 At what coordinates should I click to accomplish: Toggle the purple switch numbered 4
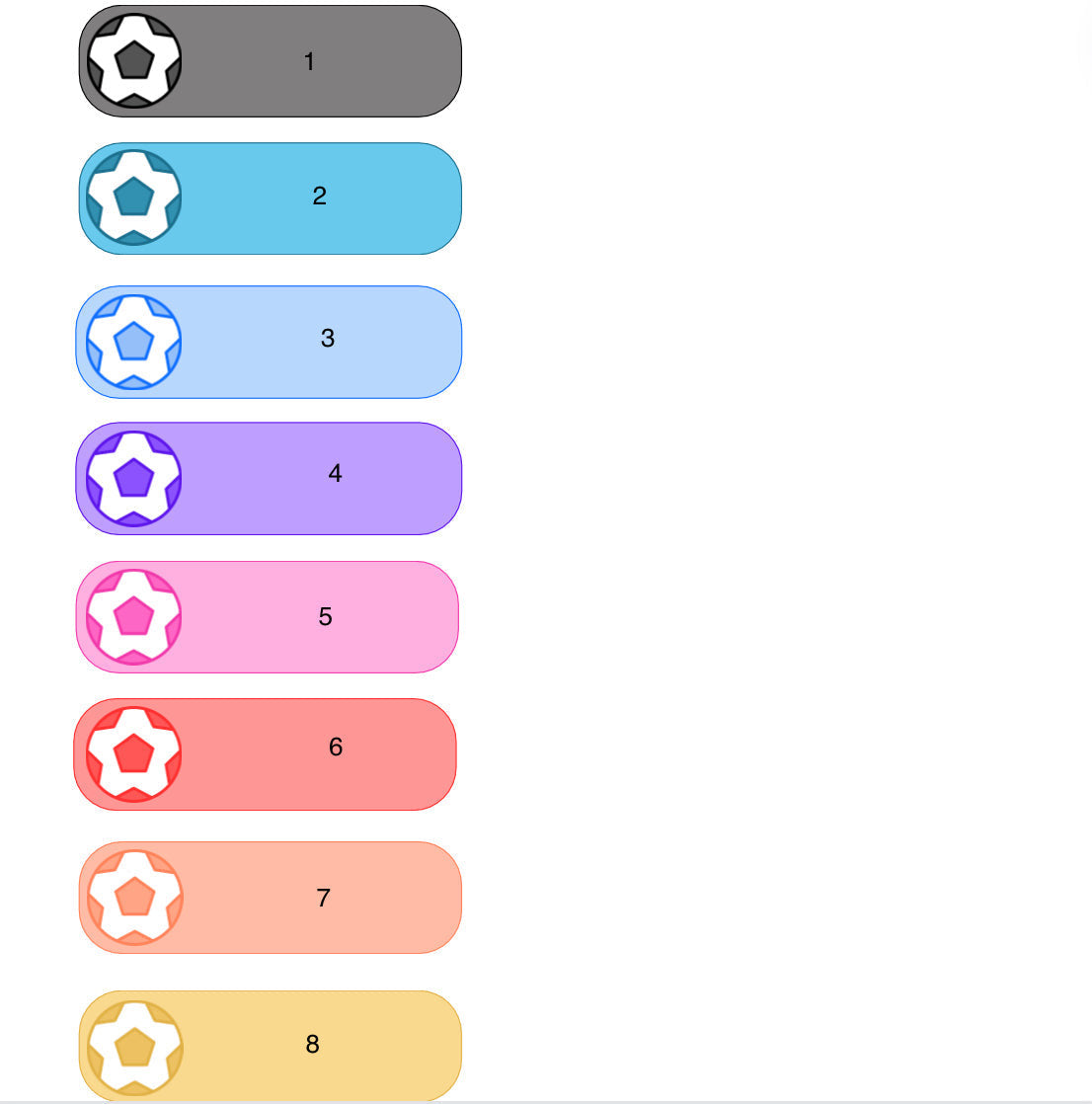pos(269,479)
